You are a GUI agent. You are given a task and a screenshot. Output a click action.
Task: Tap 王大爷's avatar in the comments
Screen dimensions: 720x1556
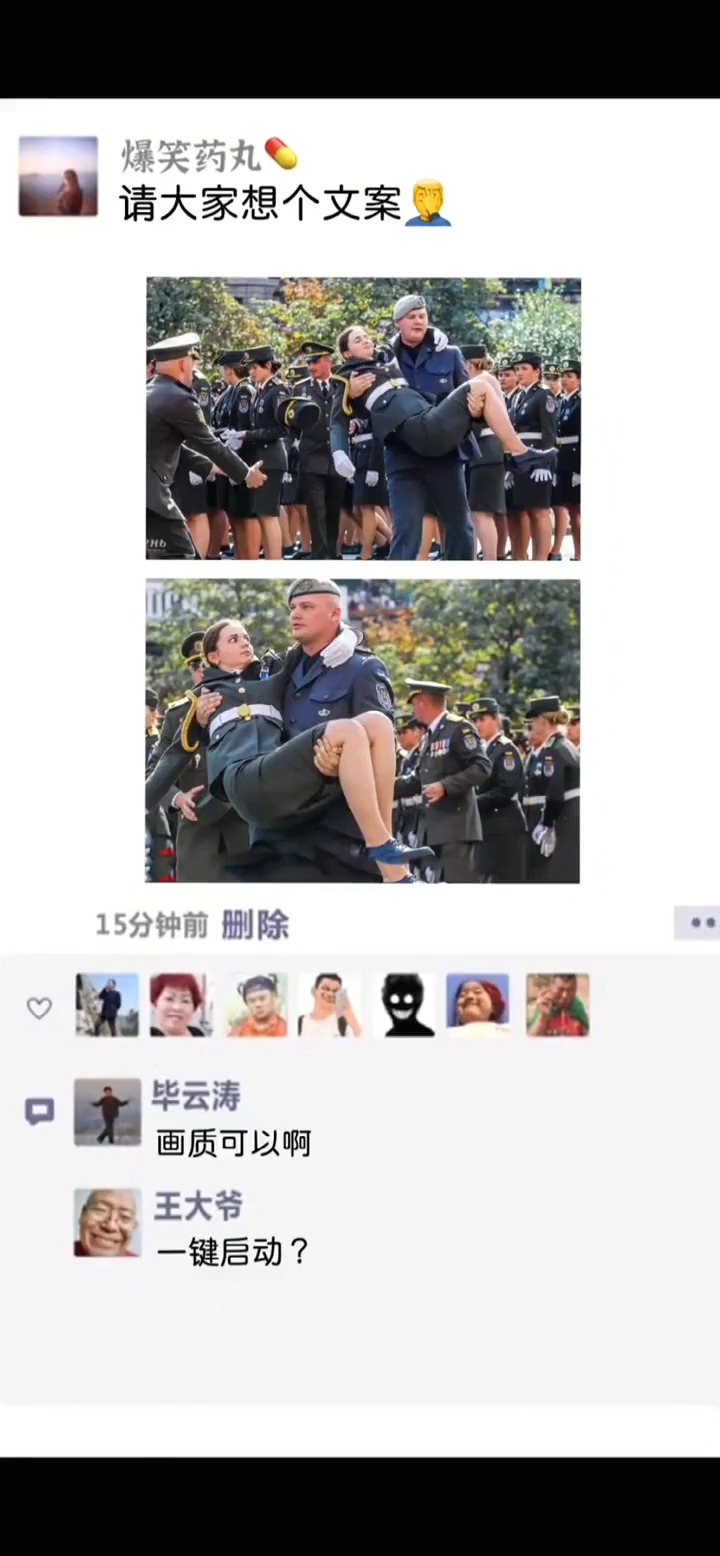pos(107,1222)
